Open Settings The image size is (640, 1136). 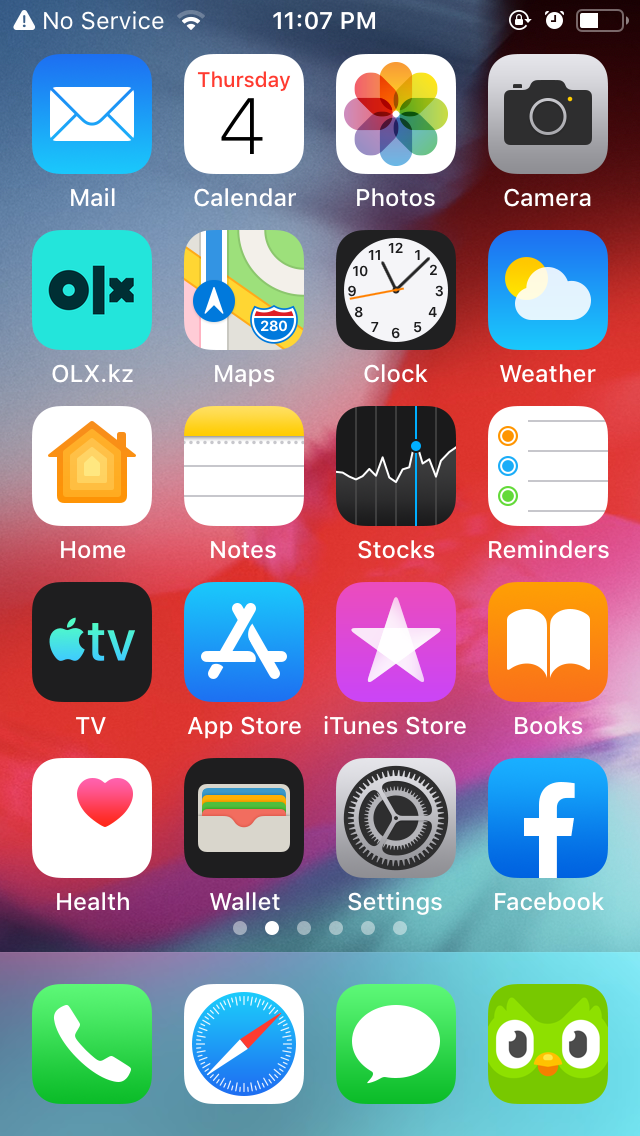pos(396,818)
